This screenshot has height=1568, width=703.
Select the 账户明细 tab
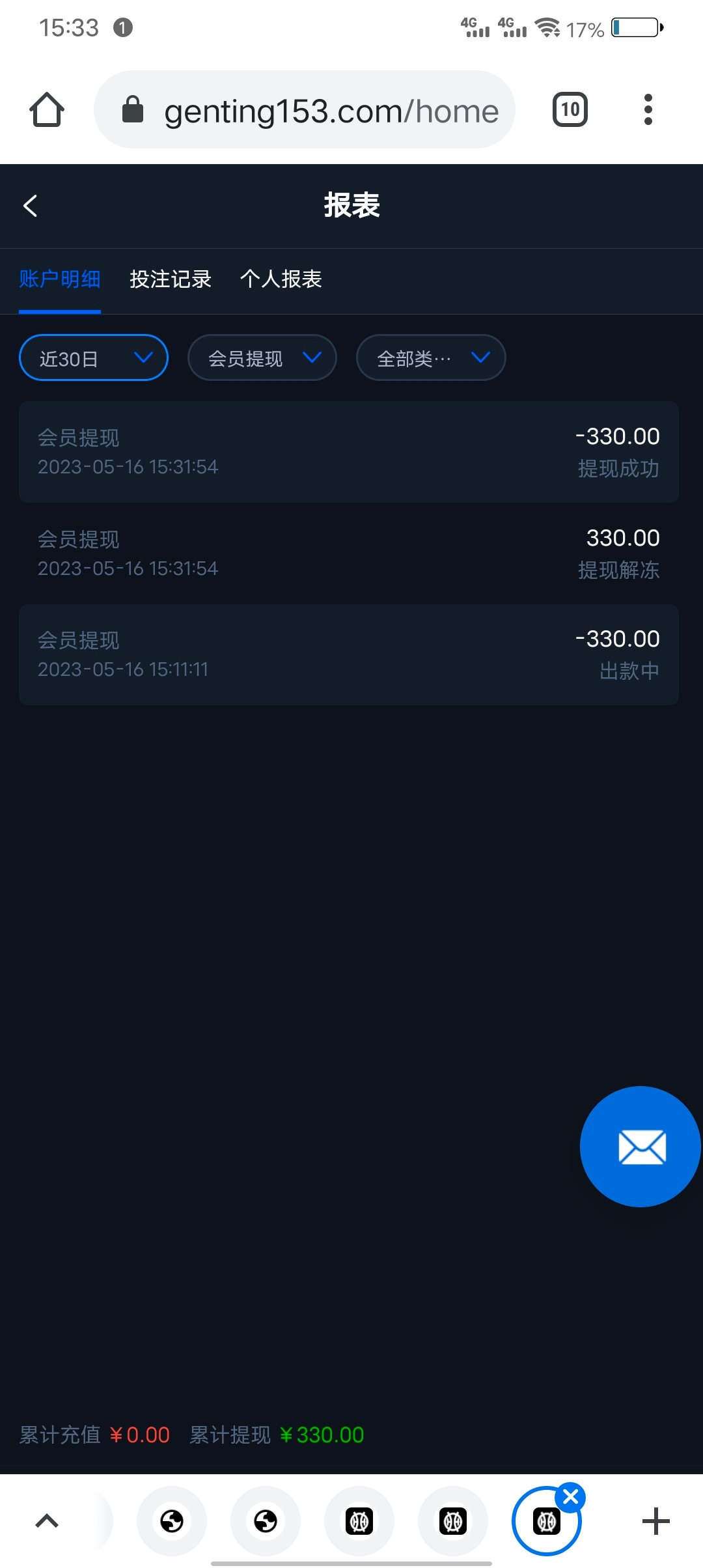[60, 279]
